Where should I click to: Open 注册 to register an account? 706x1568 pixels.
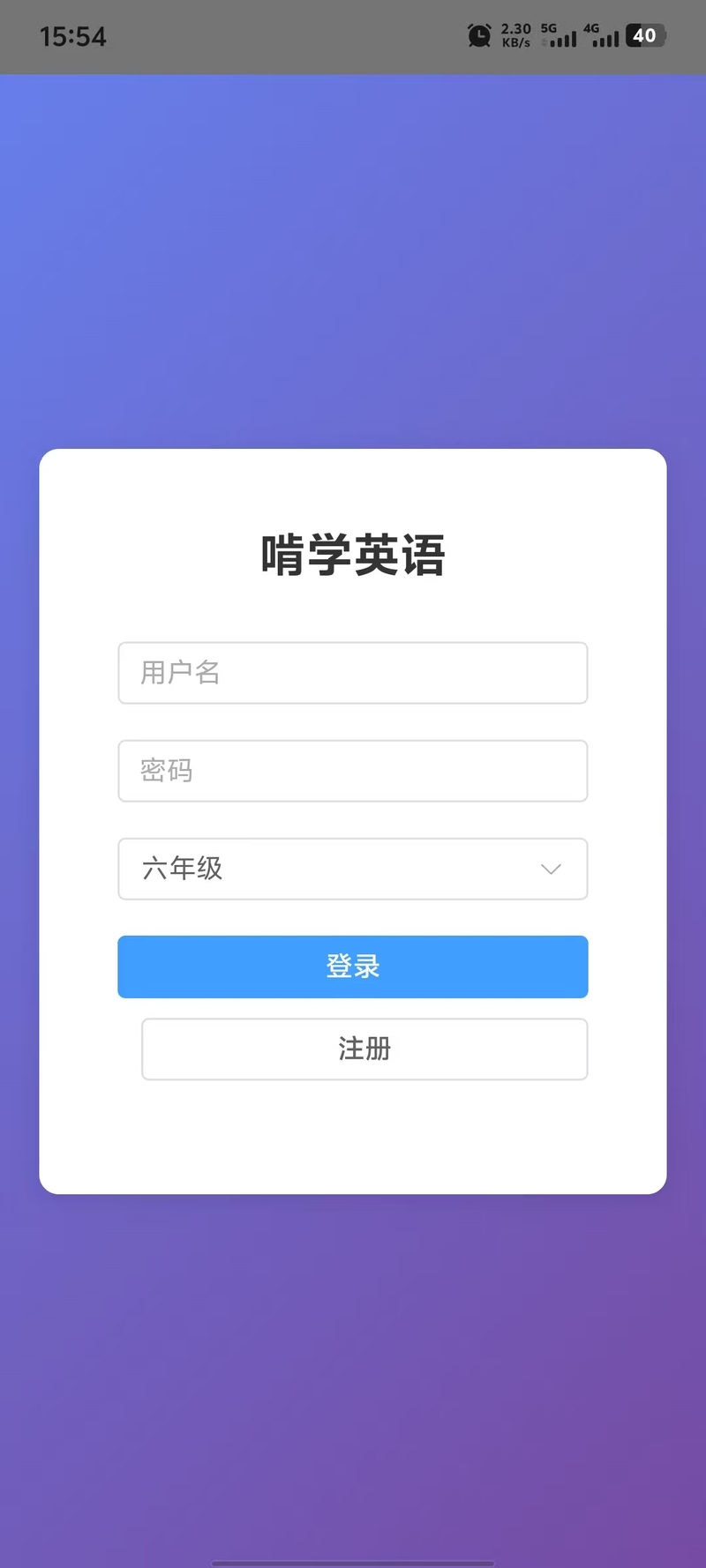(x=364, y=1049)
